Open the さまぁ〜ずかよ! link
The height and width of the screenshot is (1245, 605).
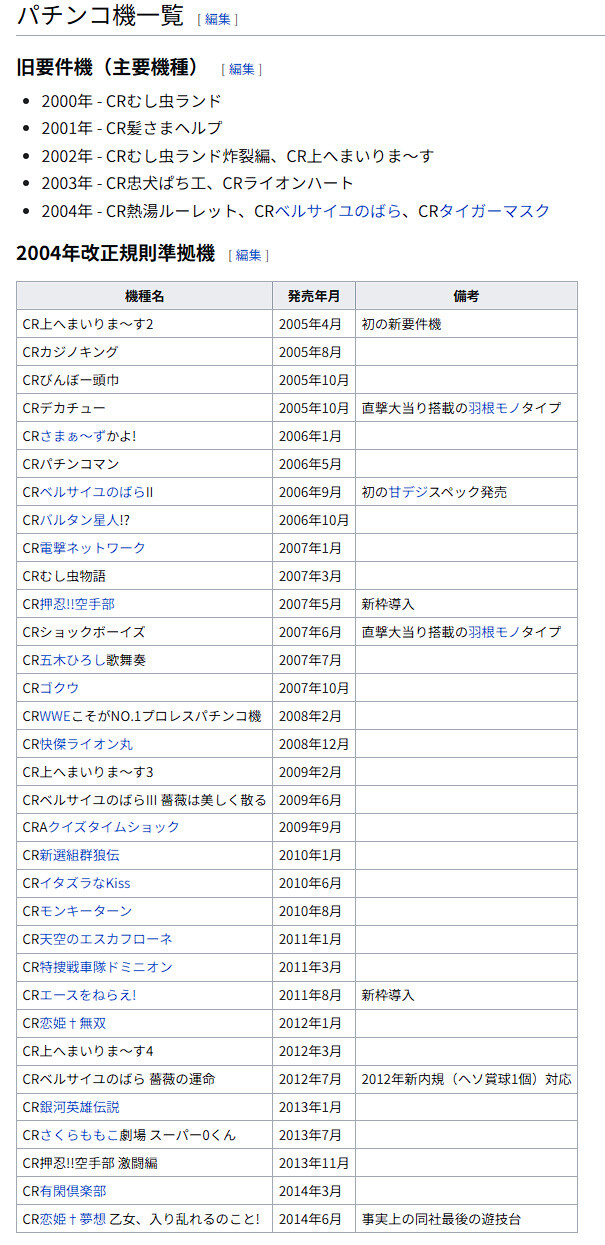(x=88, y=436)
